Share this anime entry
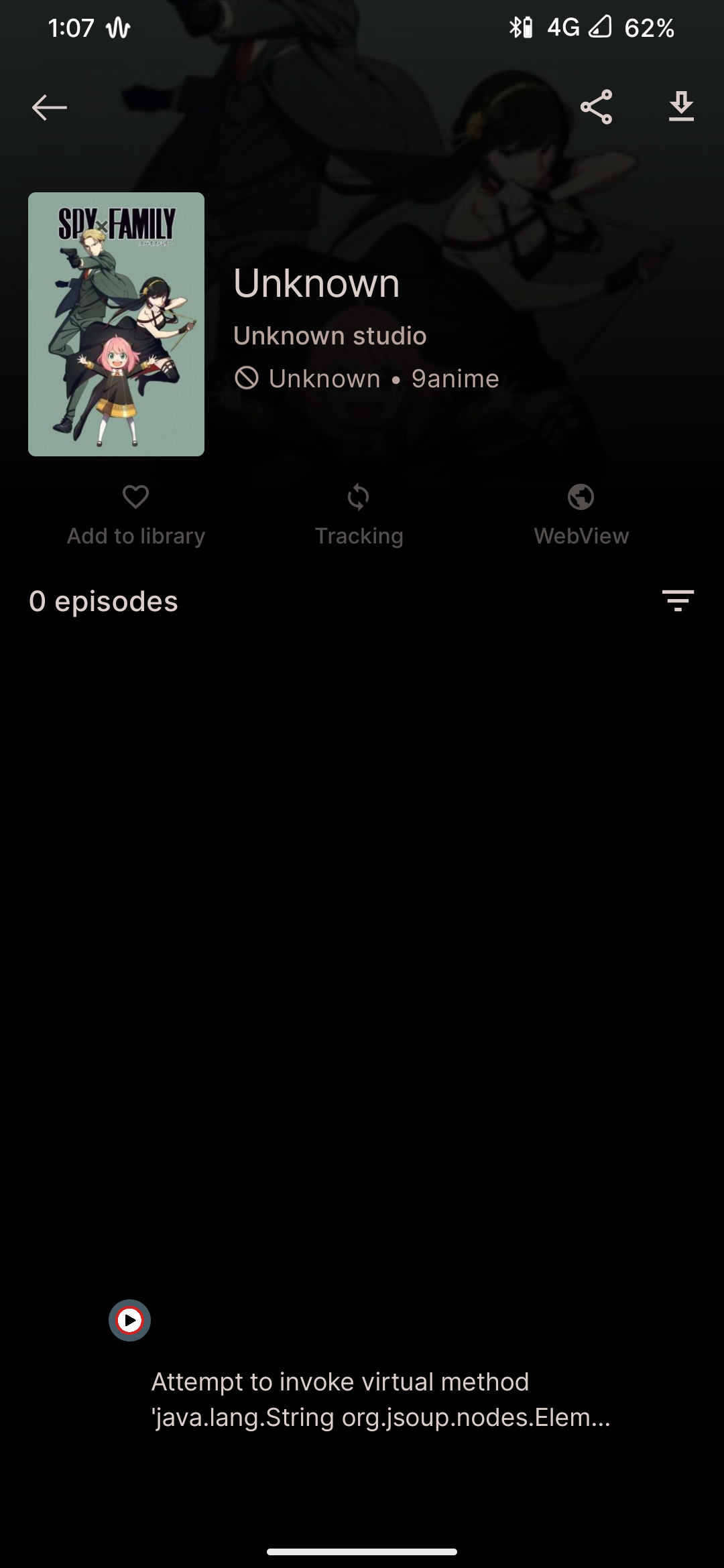This screenshot has height=1568, width=724. (x=596, y=107)
